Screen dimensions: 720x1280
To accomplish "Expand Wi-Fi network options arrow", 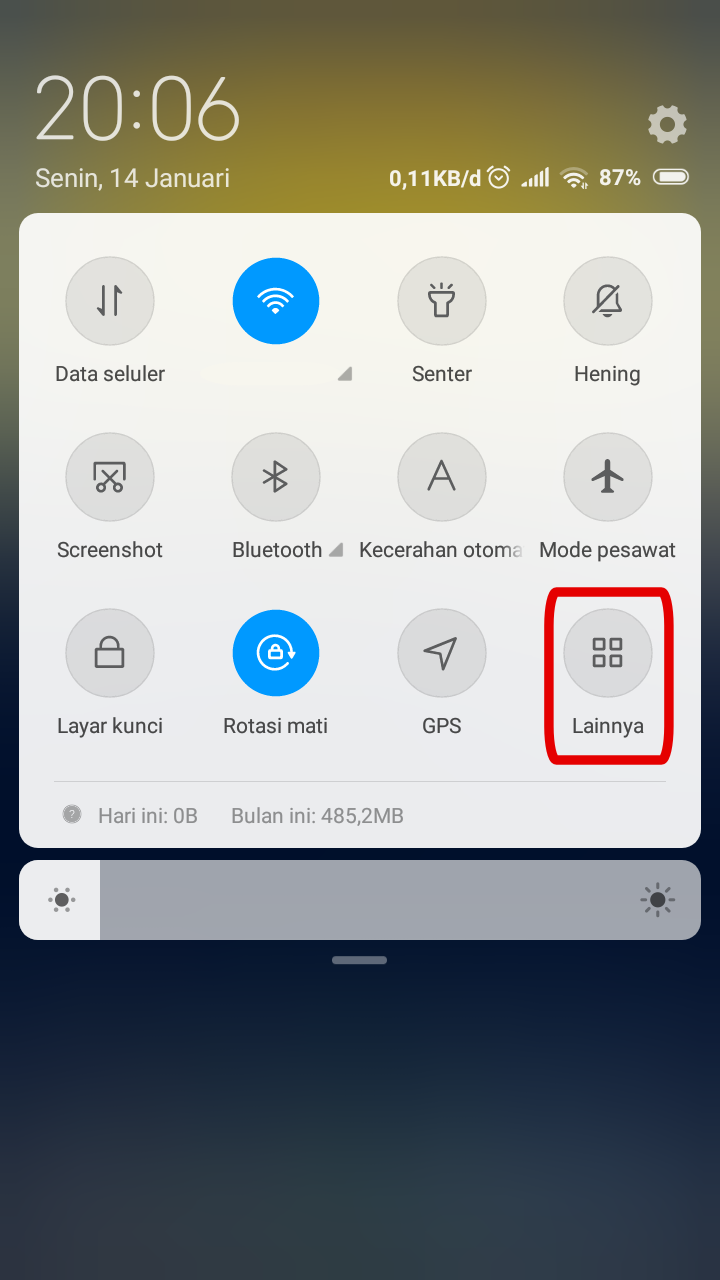I will (344, 374).
